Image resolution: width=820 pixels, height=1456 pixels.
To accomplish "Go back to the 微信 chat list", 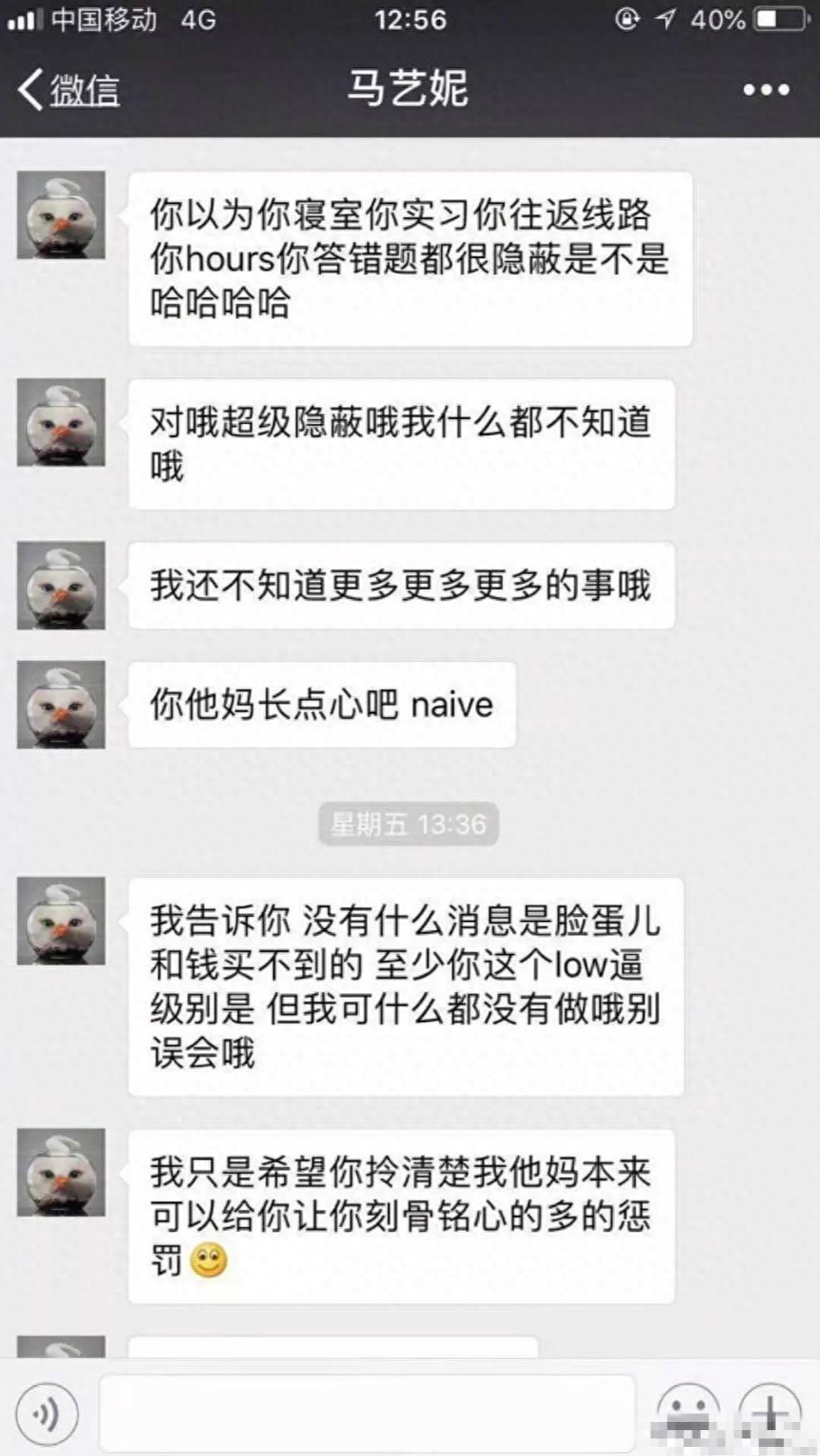I will pyautogui.click(x=68, y=89).
